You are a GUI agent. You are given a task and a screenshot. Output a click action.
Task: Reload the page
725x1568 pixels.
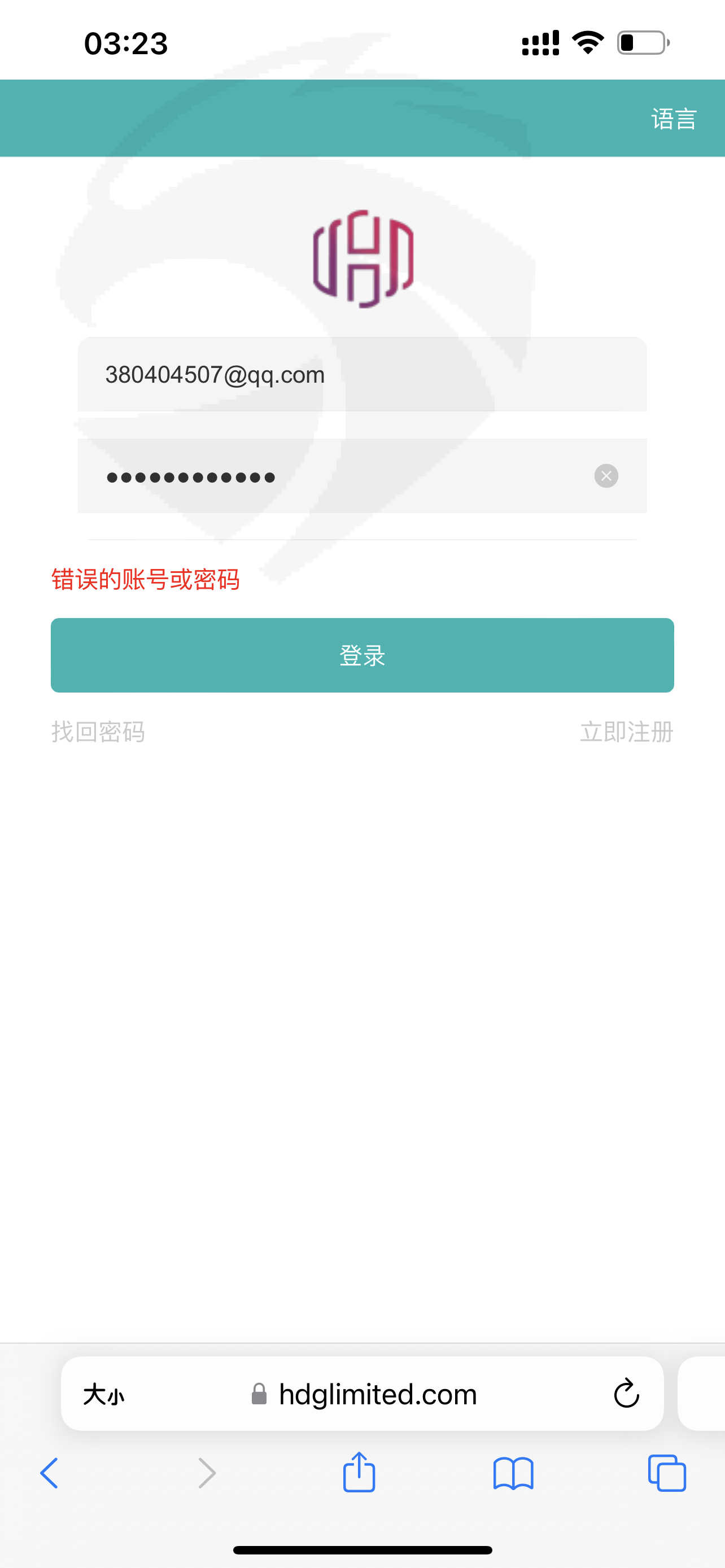point(626,1393)
